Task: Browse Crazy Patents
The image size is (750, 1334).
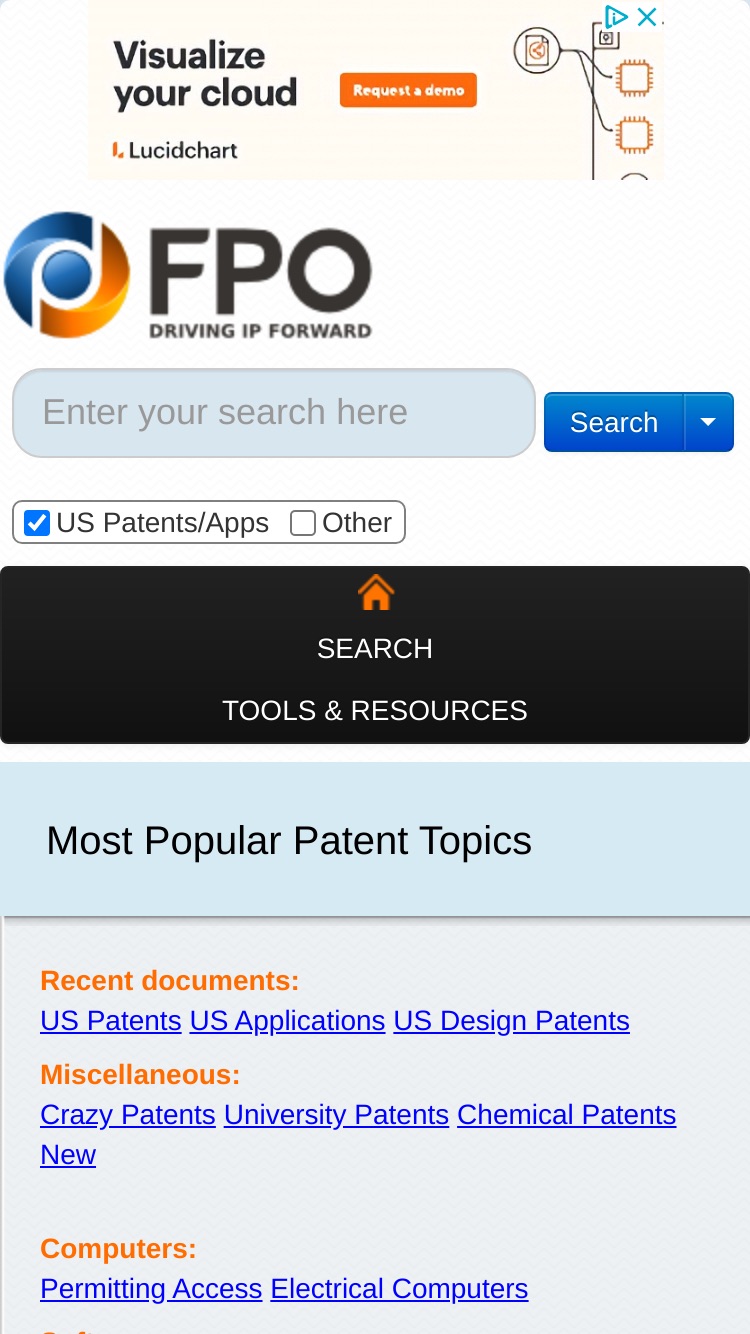Action: pyautogui.click(x=128, y=1115)
